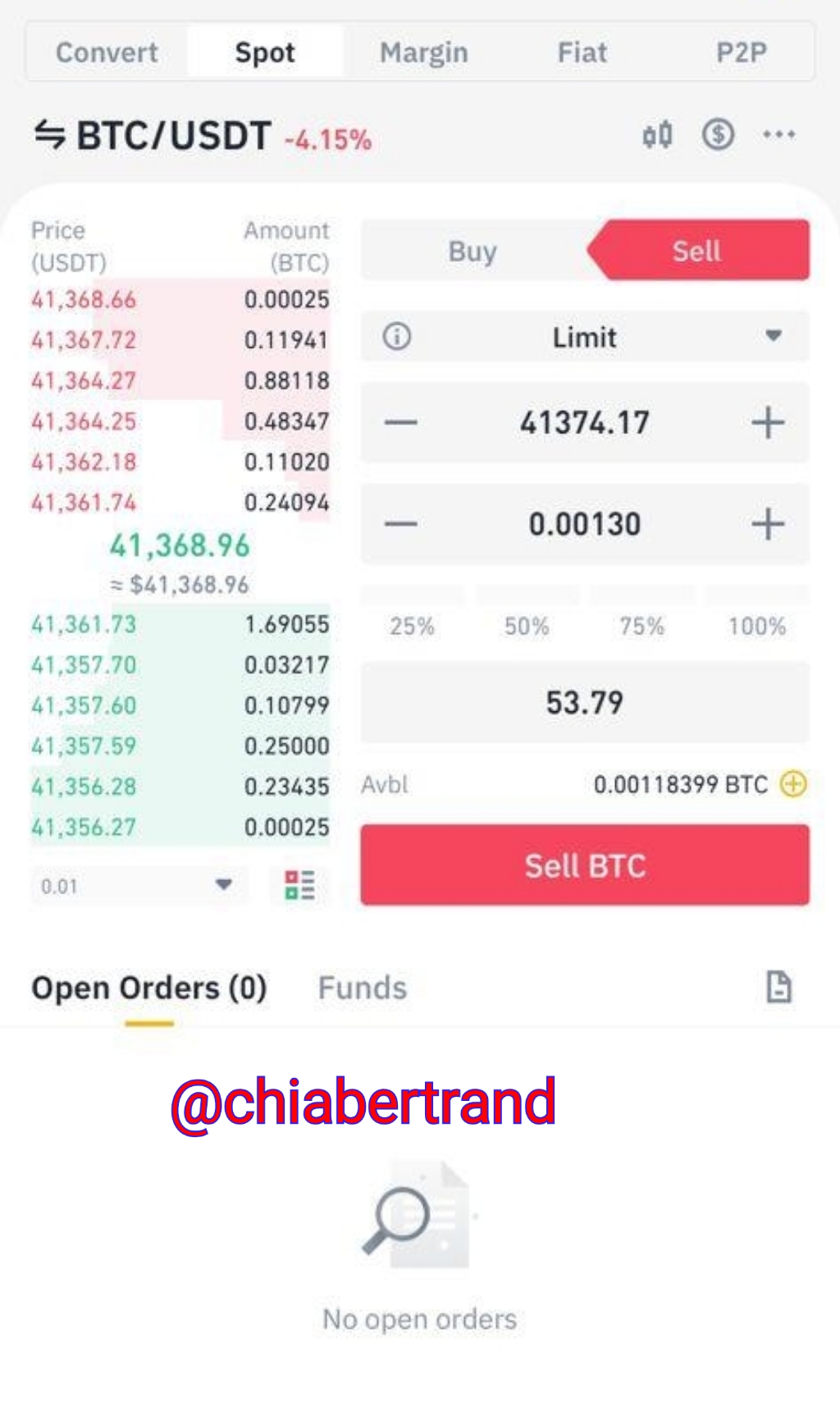Expand the Limit order type dropdown
840x1402 pixels.
point(585,336)
